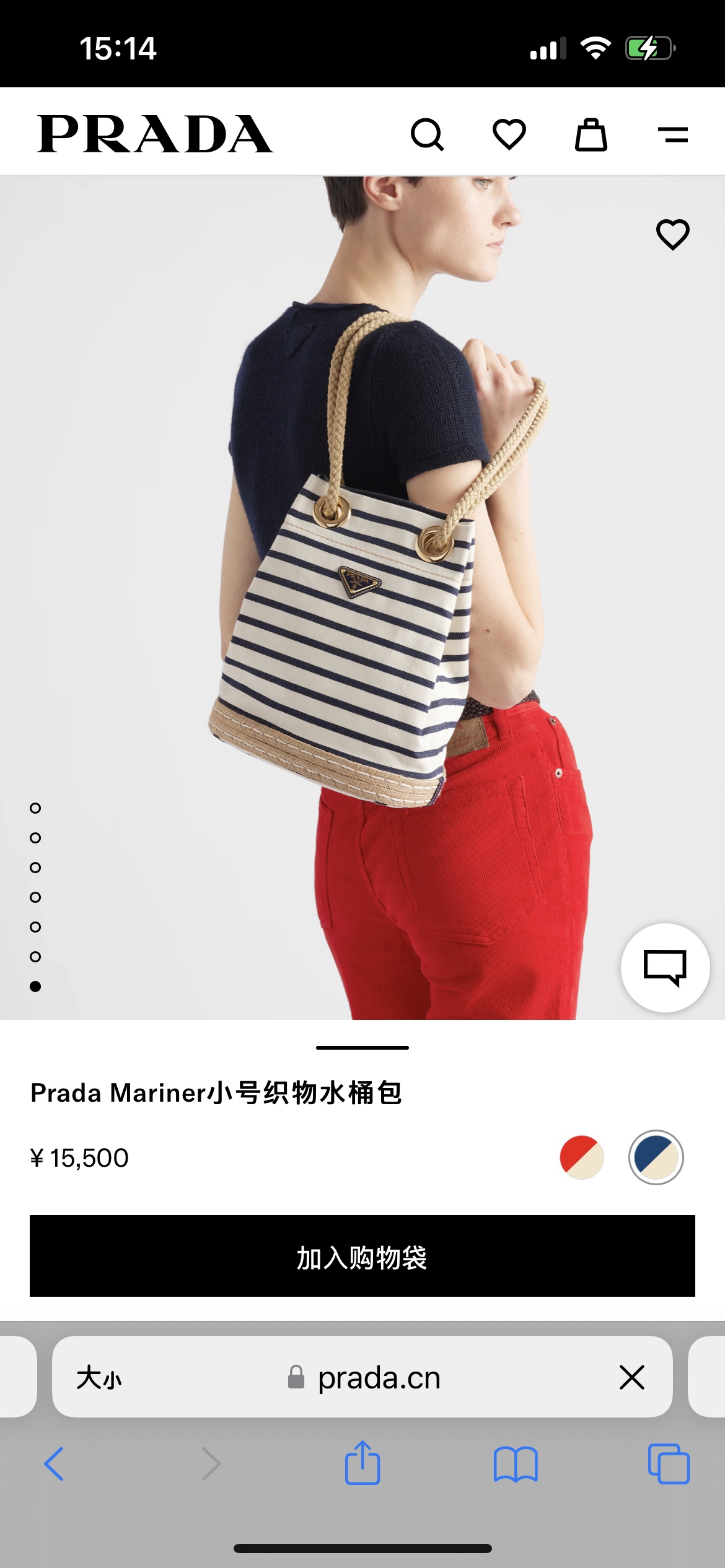Share this page
Viewport: 725px width, 1568px height.
pyautogui.click(x=362, y=1464)
